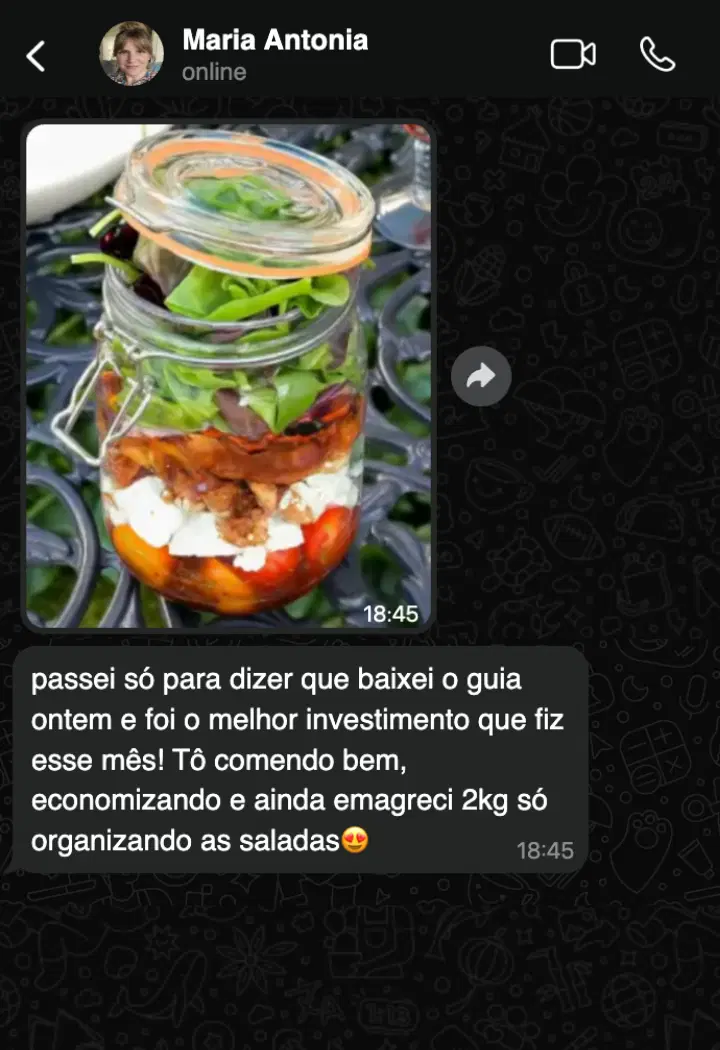Start a voice call with Maria Antonia
This screenshot has width=720, height=1050.
point(659,54)
